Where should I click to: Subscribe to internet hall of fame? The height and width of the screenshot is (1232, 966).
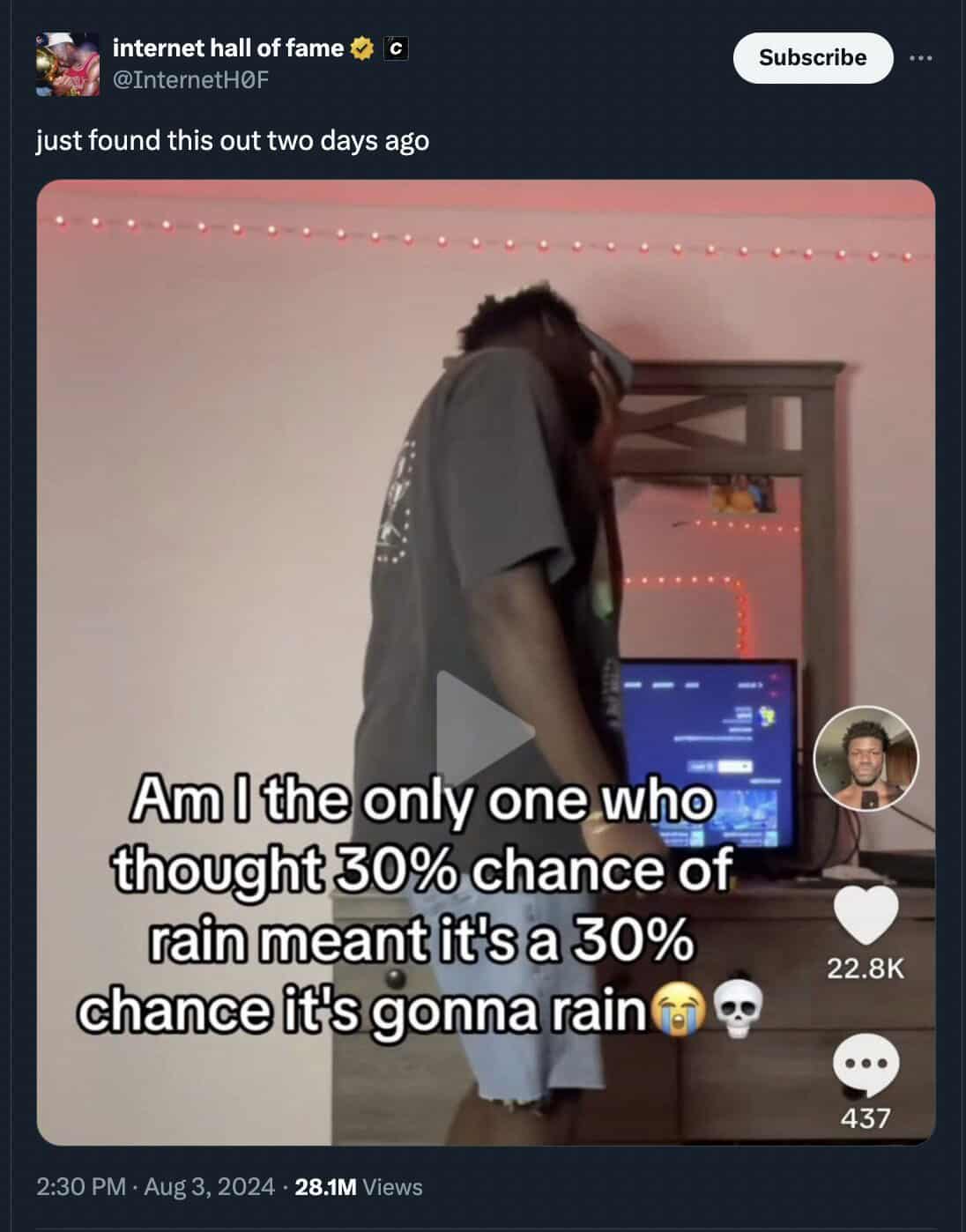812,57
